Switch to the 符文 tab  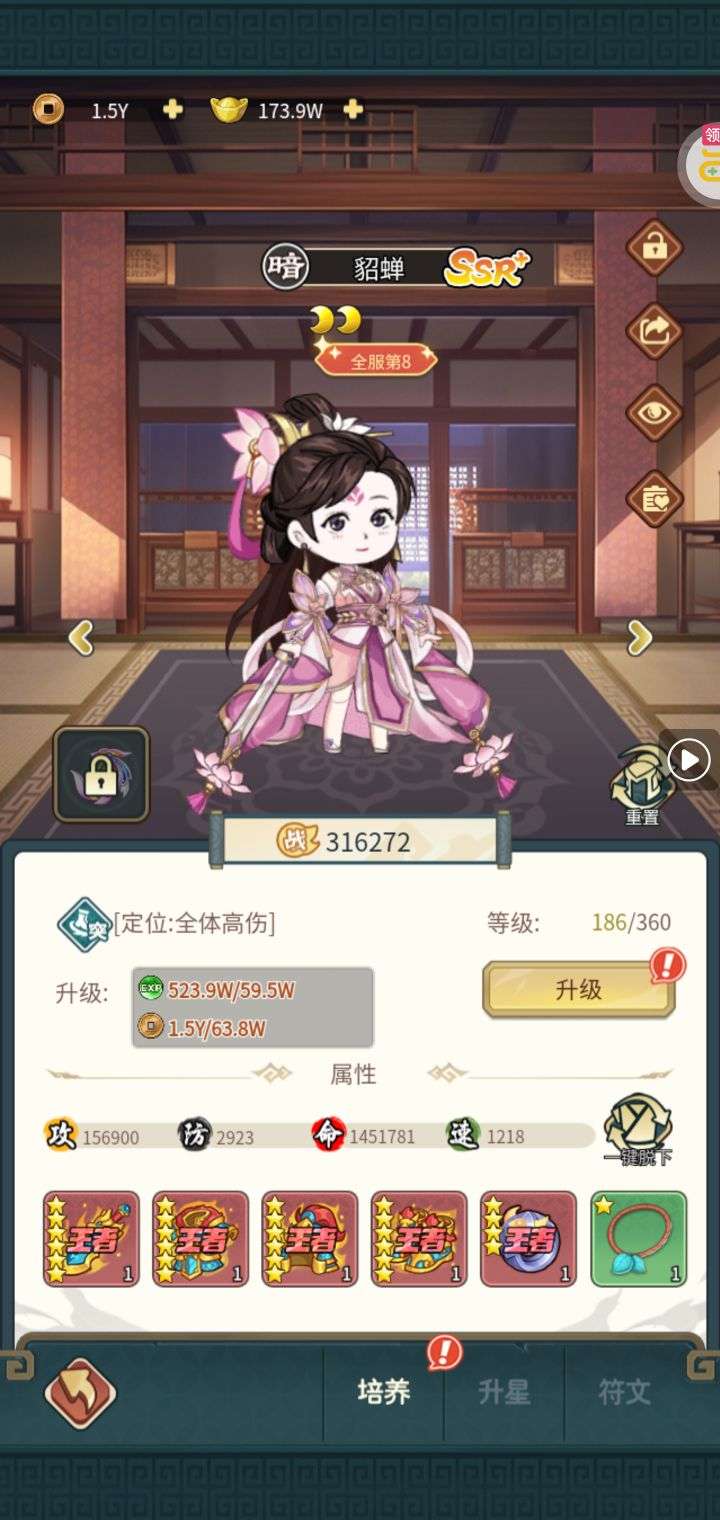pos(624,1392)
